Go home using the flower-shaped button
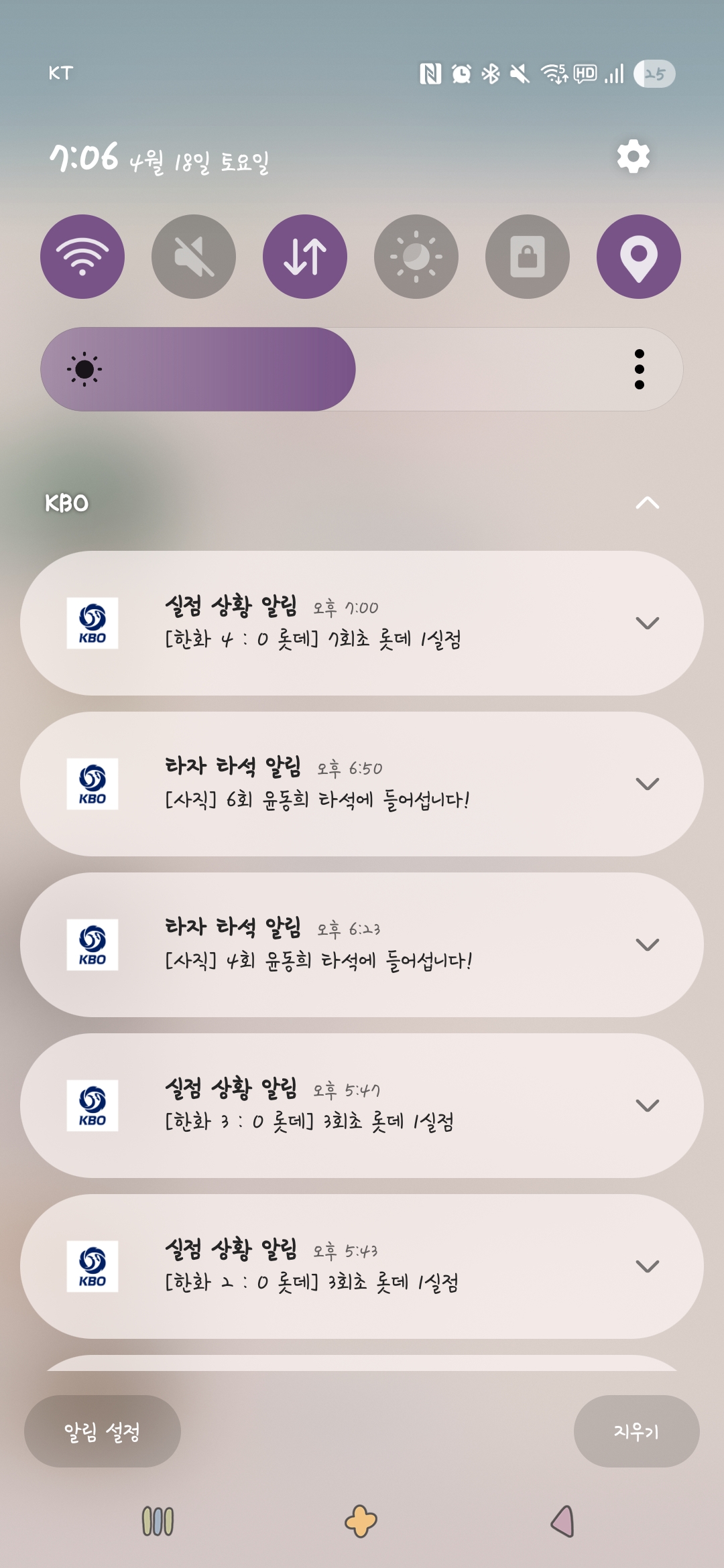 (x=361, y=1521)
